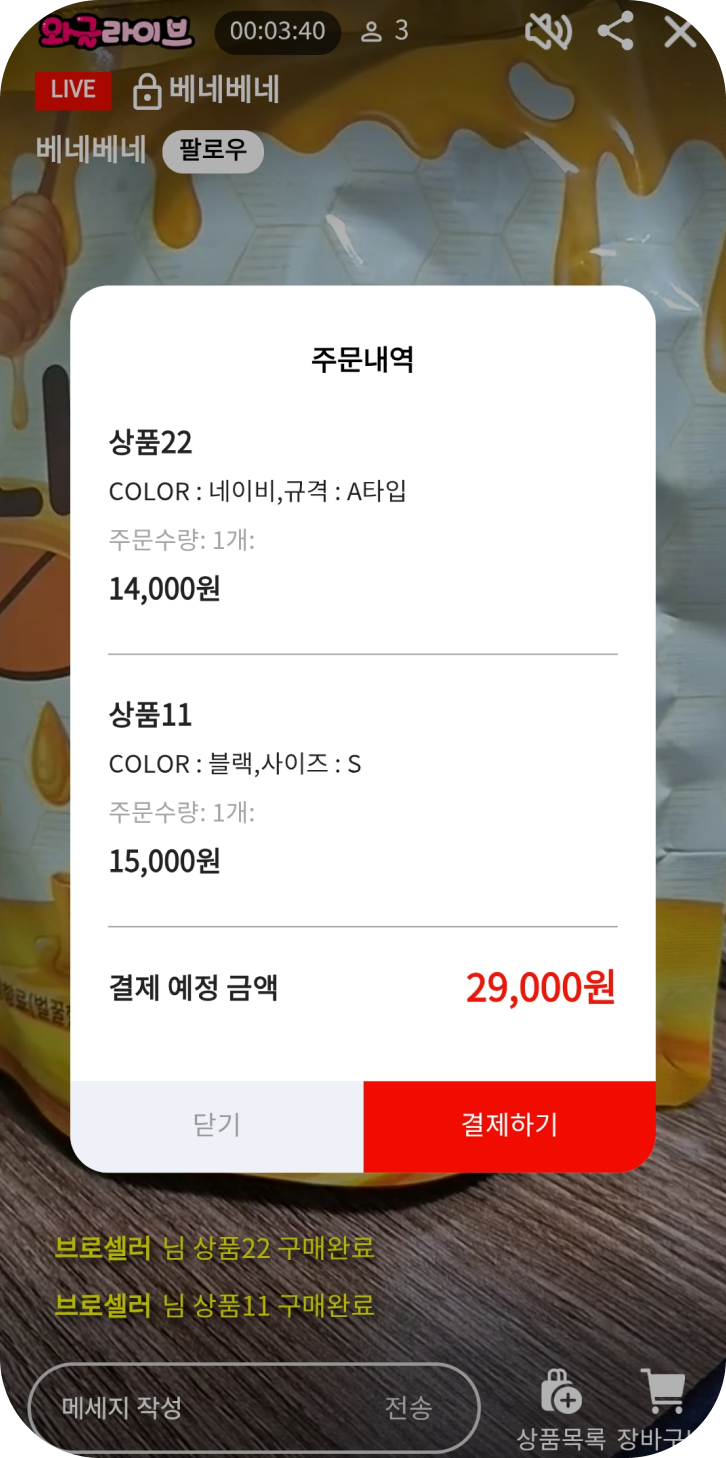Share this live broadcast
726x1458 pixels.
(x=615, y=32)
